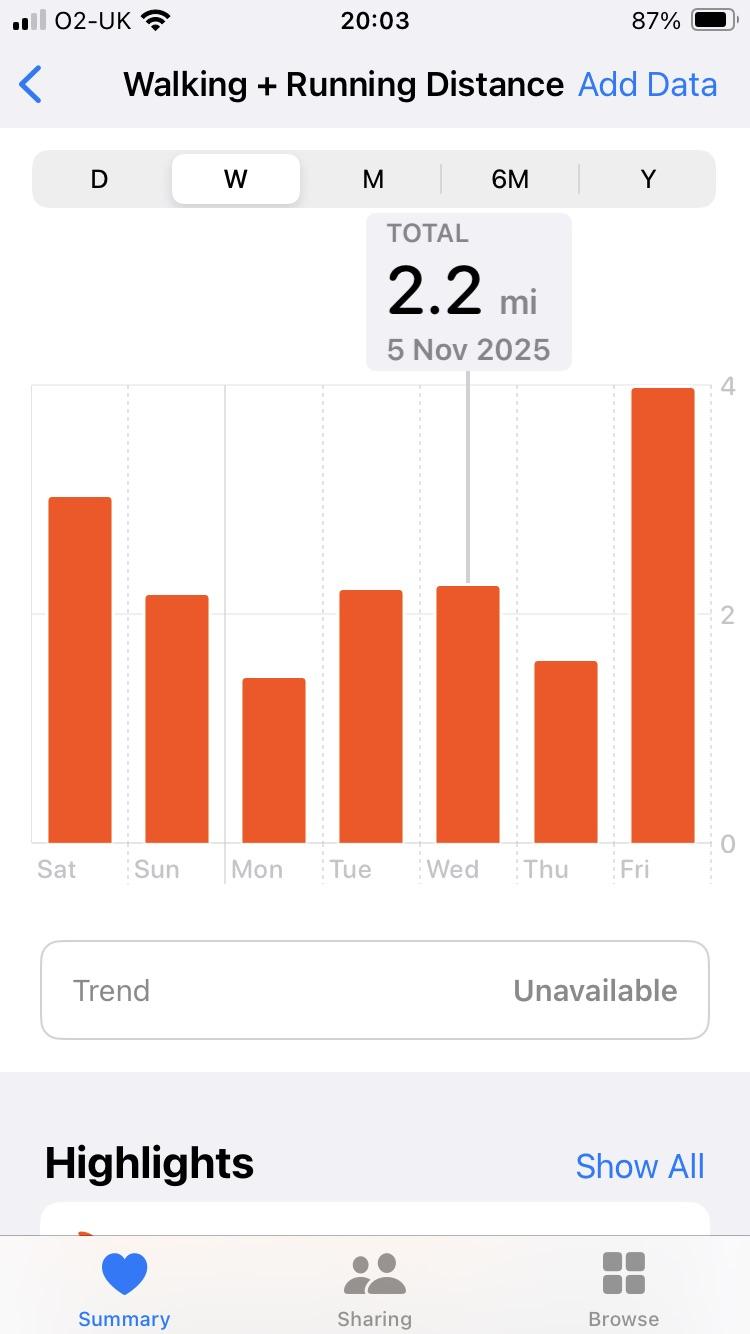Switch to the D day view

pyautogui.click(x=99, y=179)
